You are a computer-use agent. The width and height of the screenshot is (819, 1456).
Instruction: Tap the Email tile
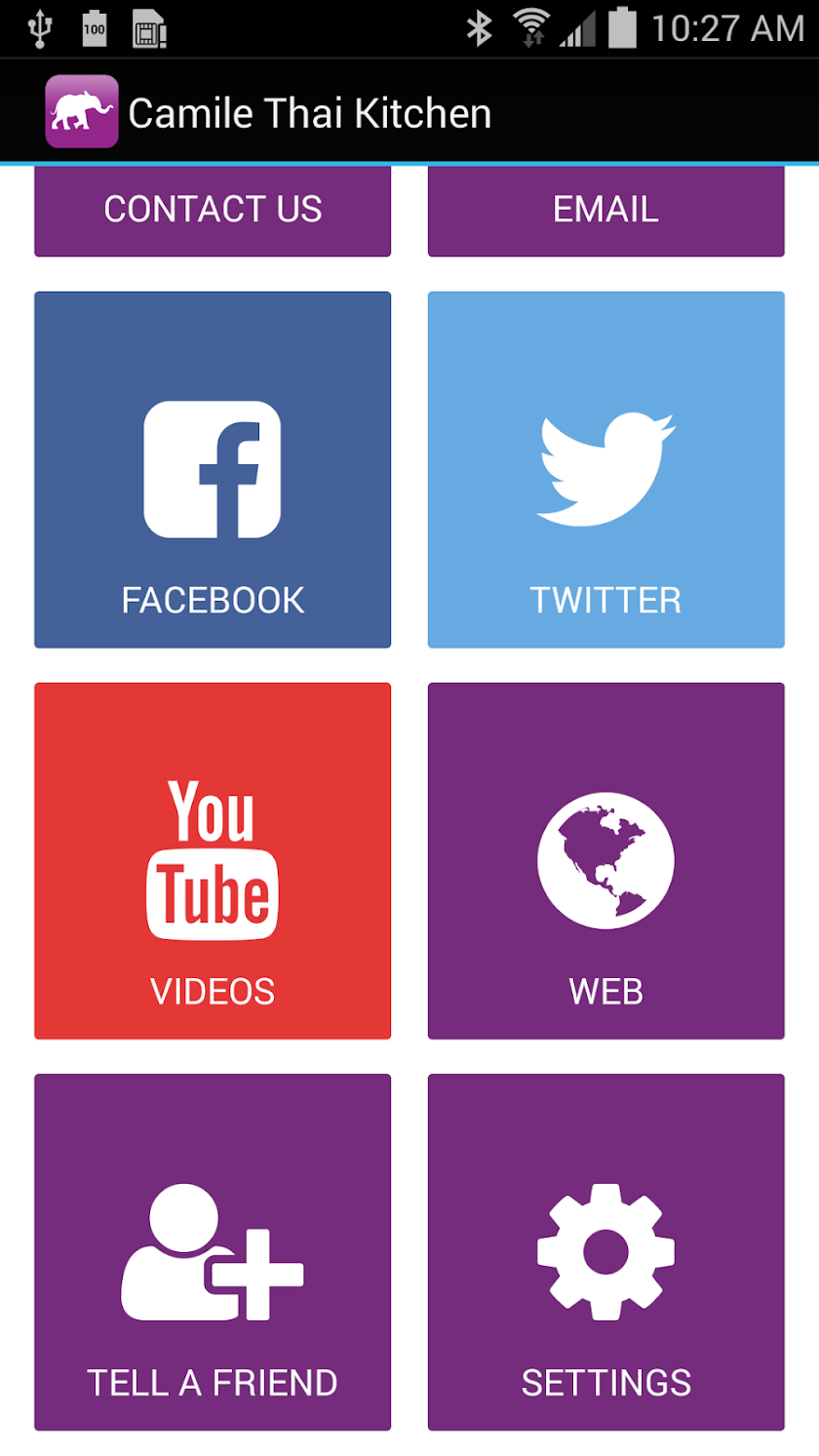(605, 211)
